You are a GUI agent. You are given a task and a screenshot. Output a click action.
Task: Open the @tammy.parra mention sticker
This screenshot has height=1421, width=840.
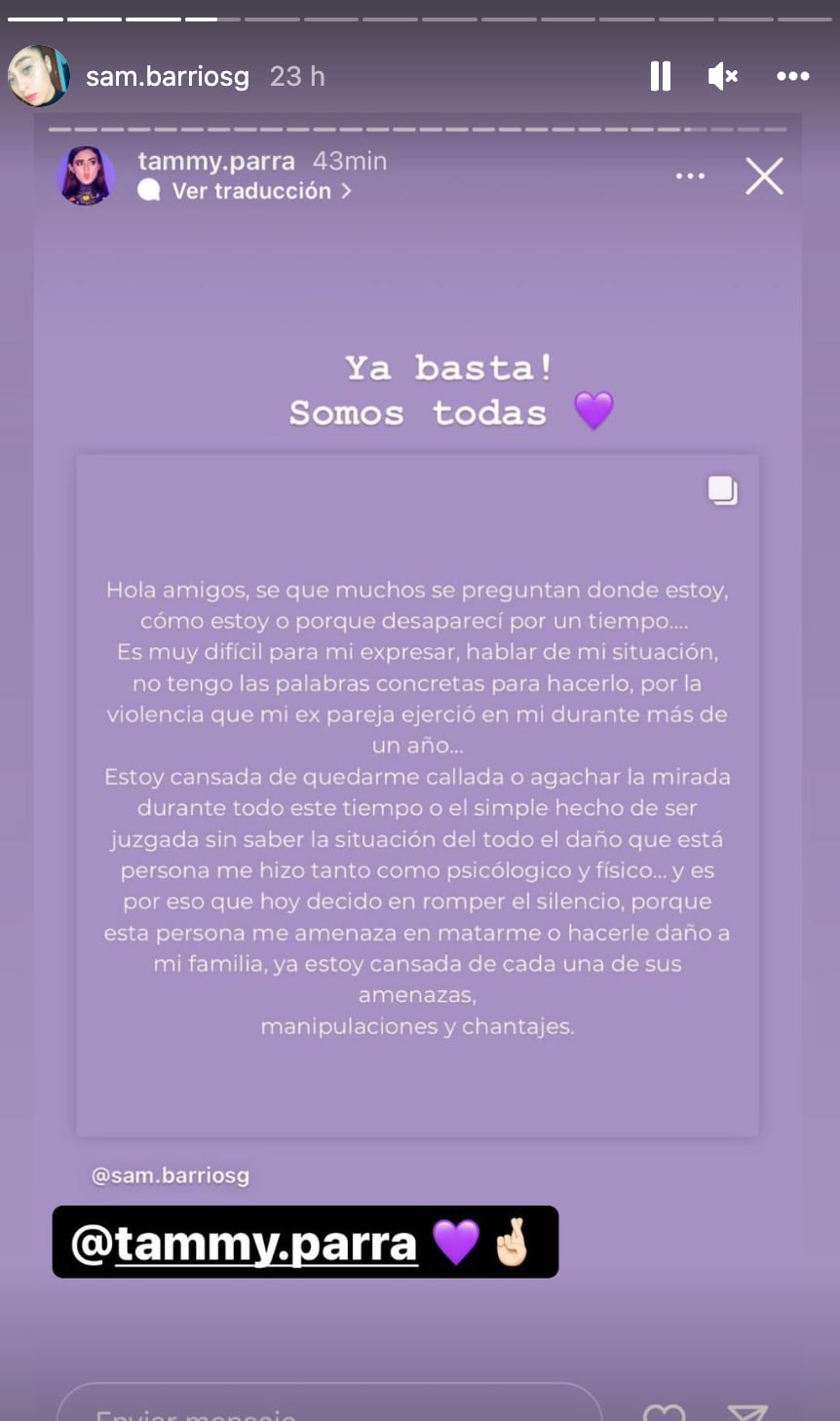pos(304,1243)
